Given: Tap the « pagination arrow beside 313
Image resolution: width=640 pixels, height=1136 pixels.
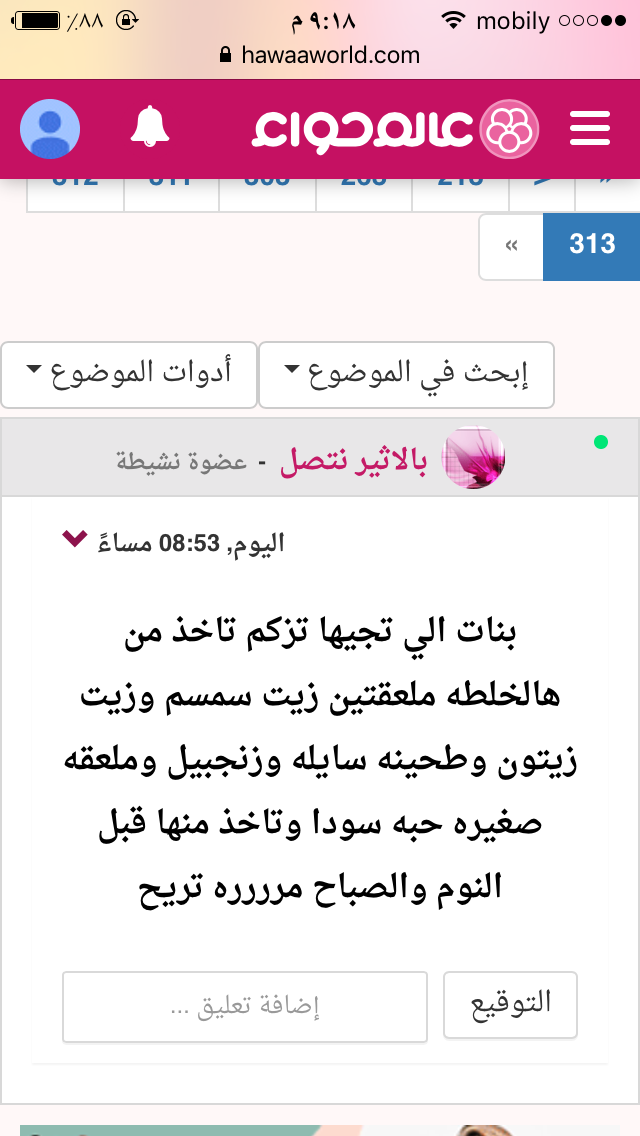Looking at the screenshot, I should point(511,245).
